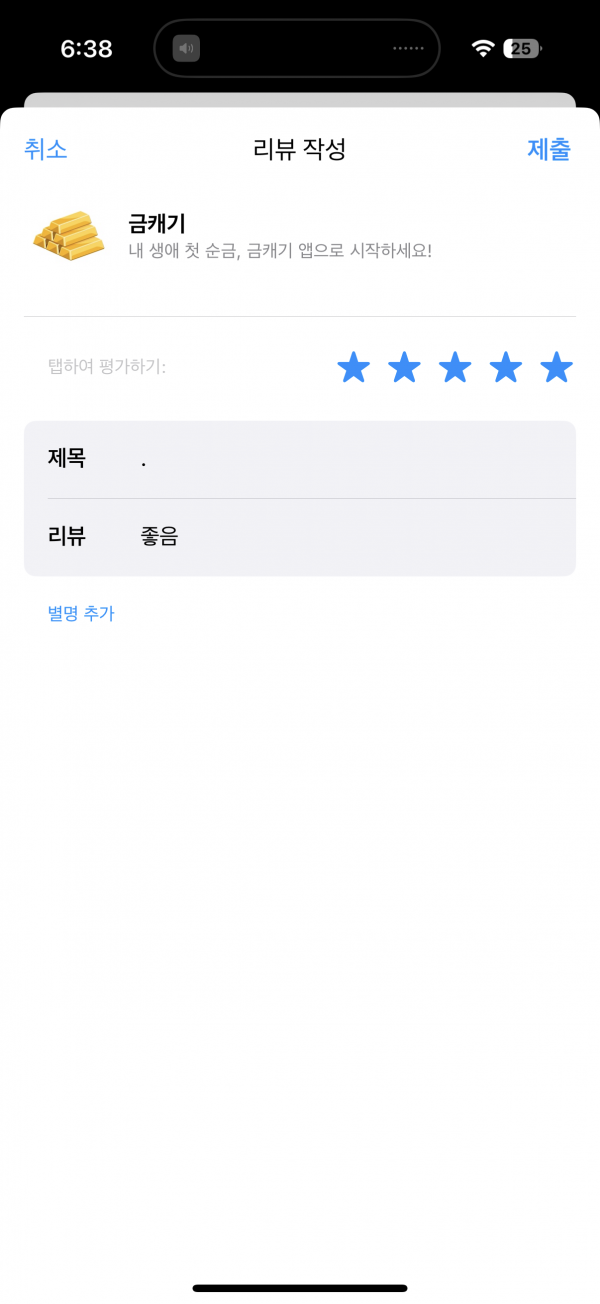Image resolution: width=600 pixels, height=1304 pixels.
Task: Edit the 제목 title field
Action: (300, 459)
